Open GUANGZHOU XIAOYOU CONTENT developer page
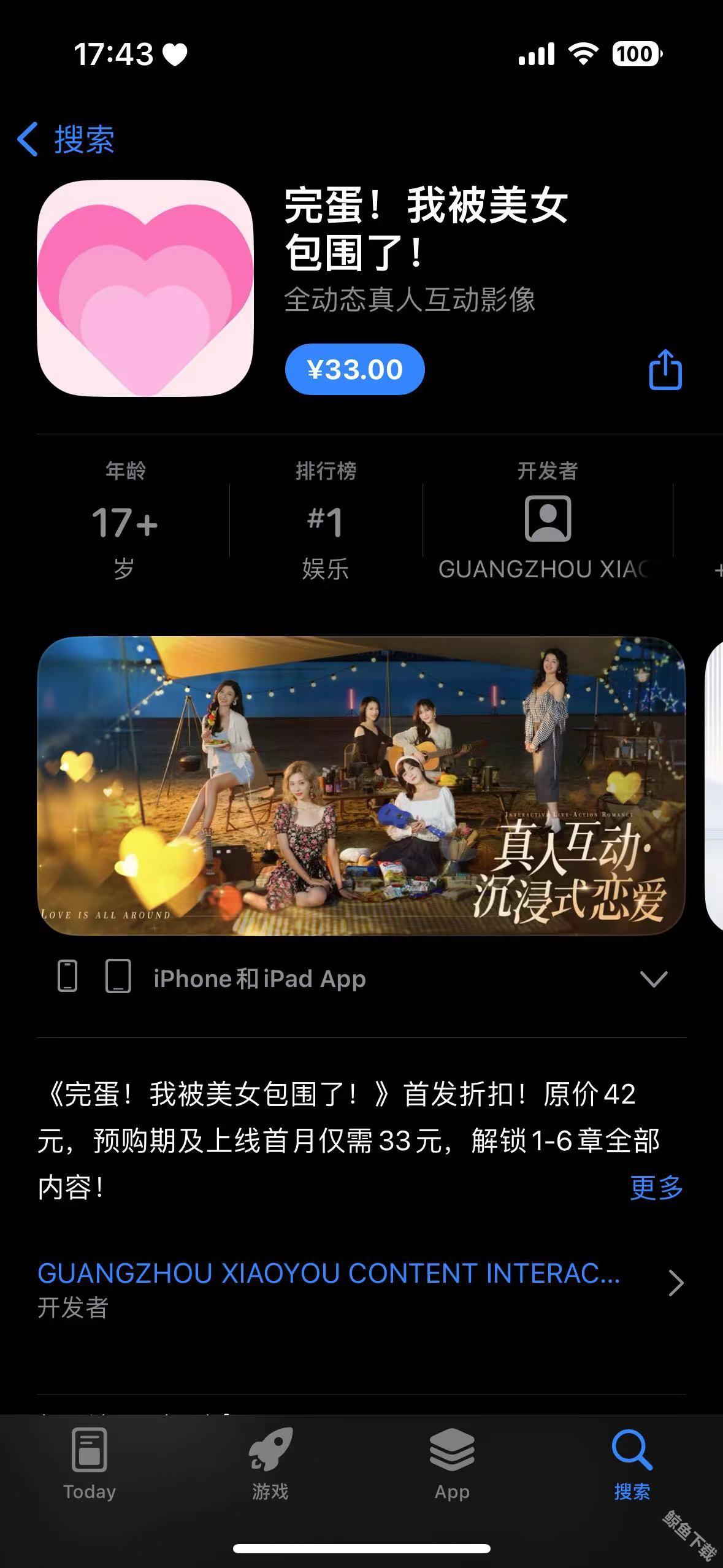The height and width of the screenshot is (1568, 723). pos(361,1282)
